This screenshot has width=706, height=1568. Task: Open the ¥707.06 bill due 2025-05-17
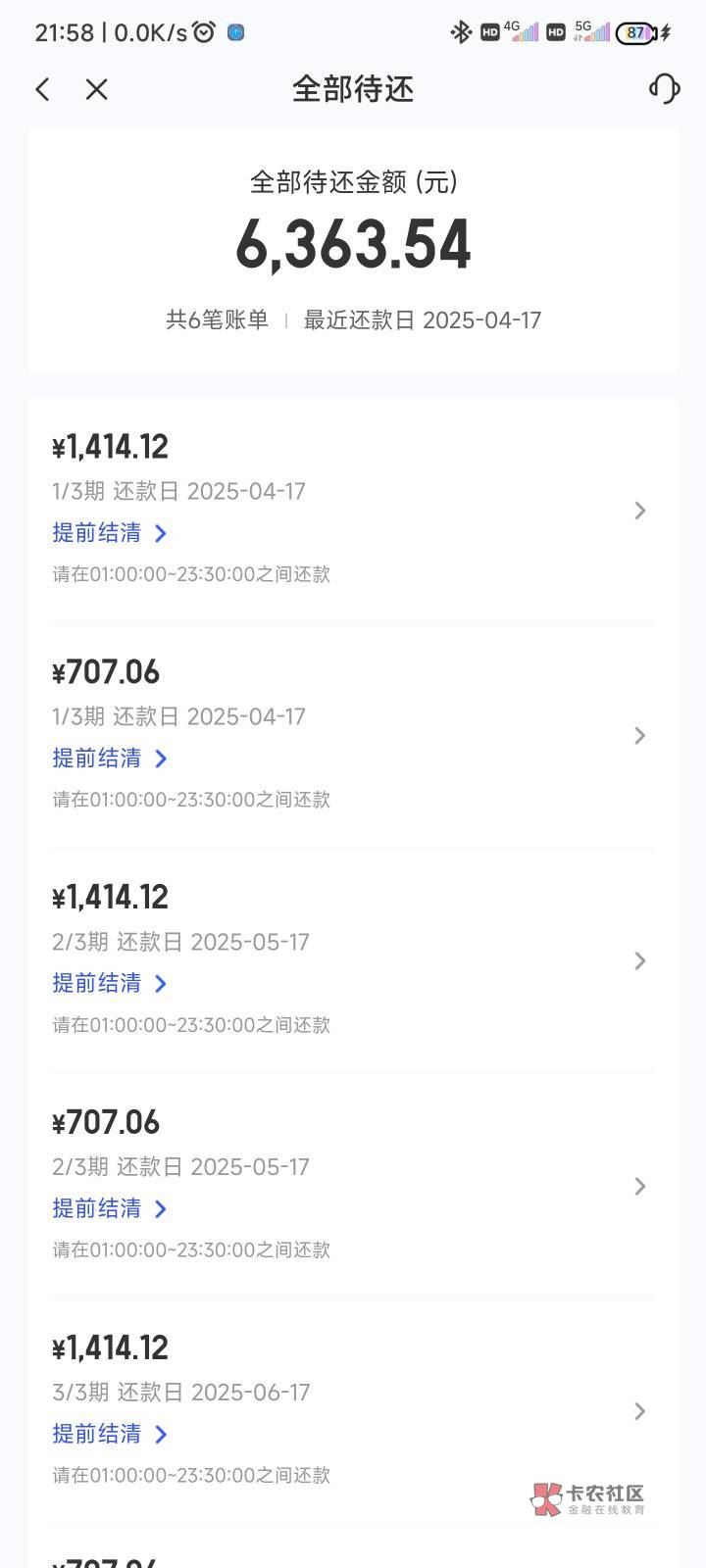353,1187
